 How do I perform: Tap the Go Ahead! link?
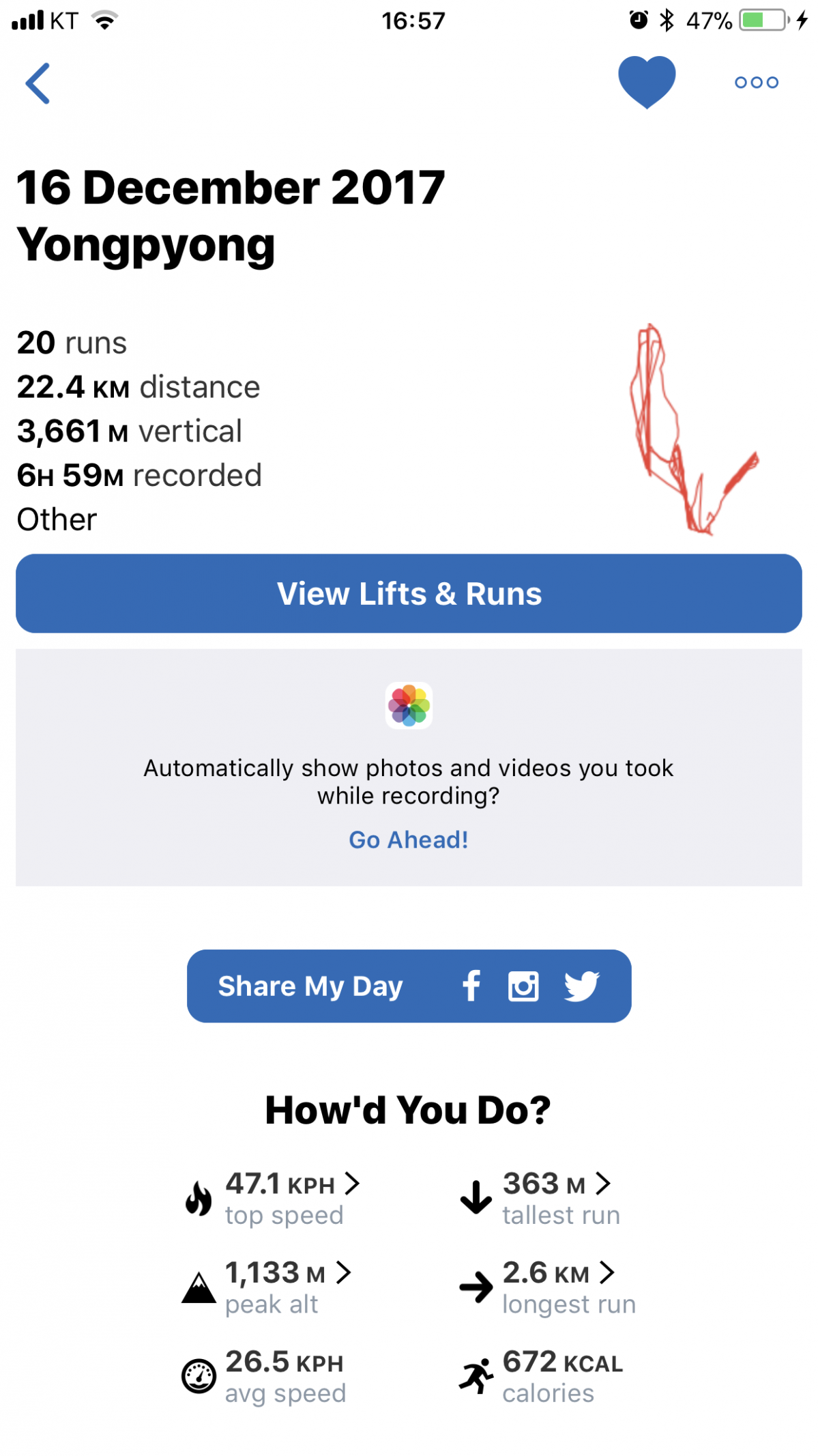(408, 840)
